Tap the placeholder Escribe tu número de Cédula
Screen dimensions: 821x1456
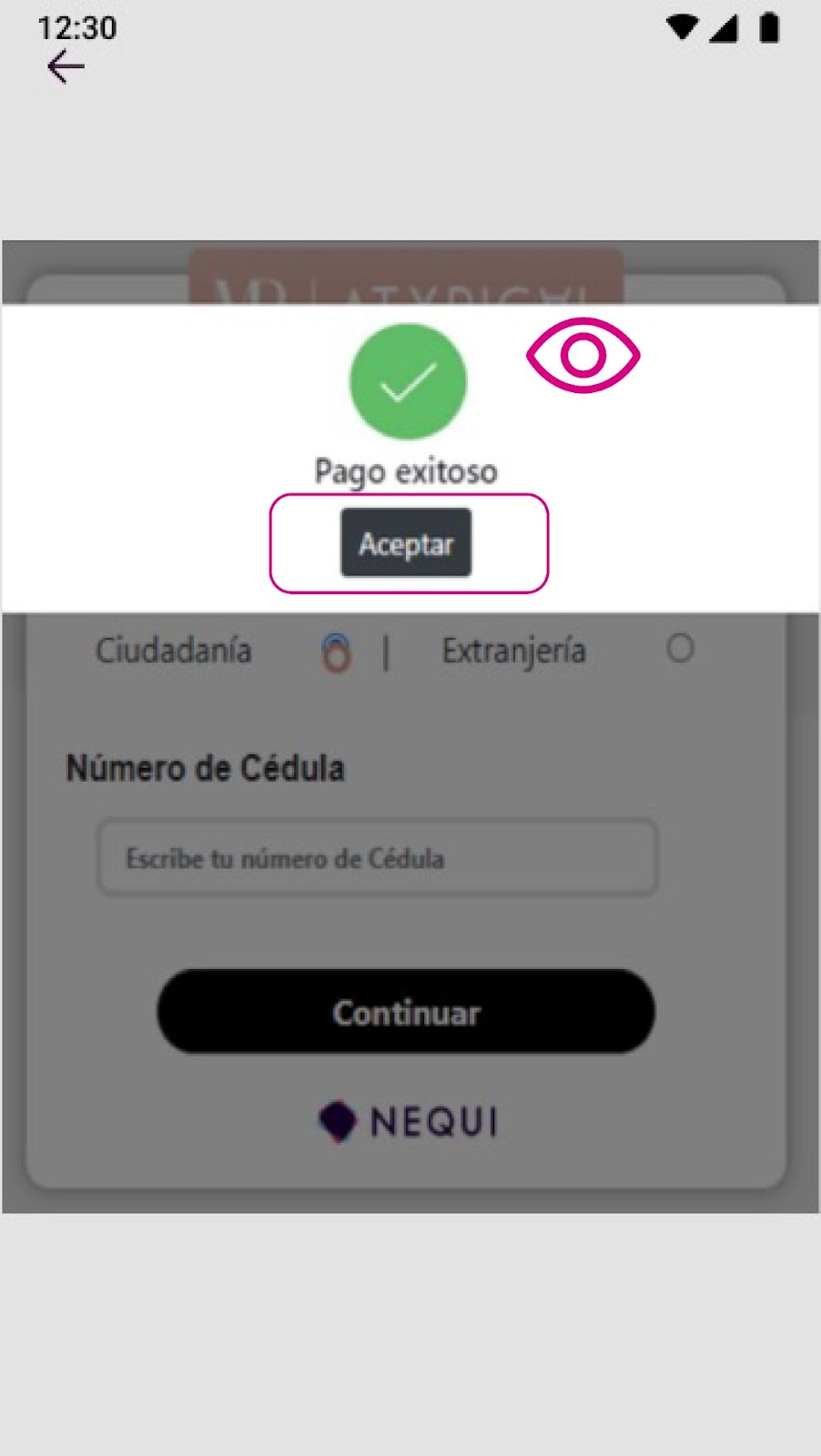pos(285,858)
